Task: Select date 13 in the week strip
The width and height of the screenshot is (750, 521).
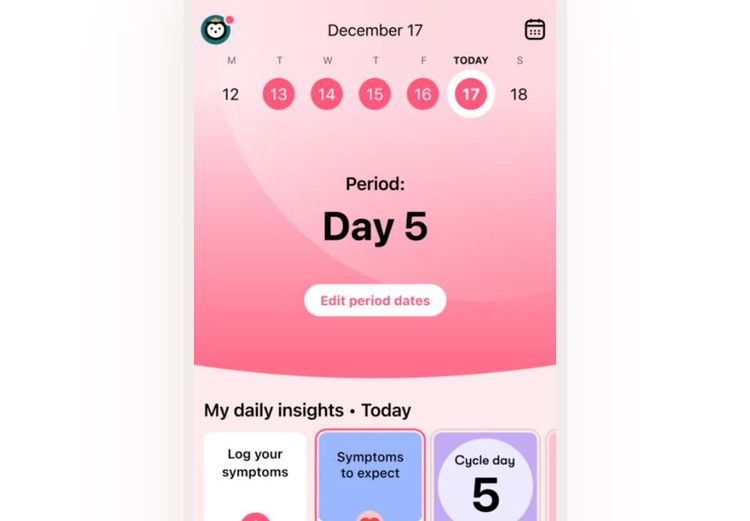Action: point(279,95)
